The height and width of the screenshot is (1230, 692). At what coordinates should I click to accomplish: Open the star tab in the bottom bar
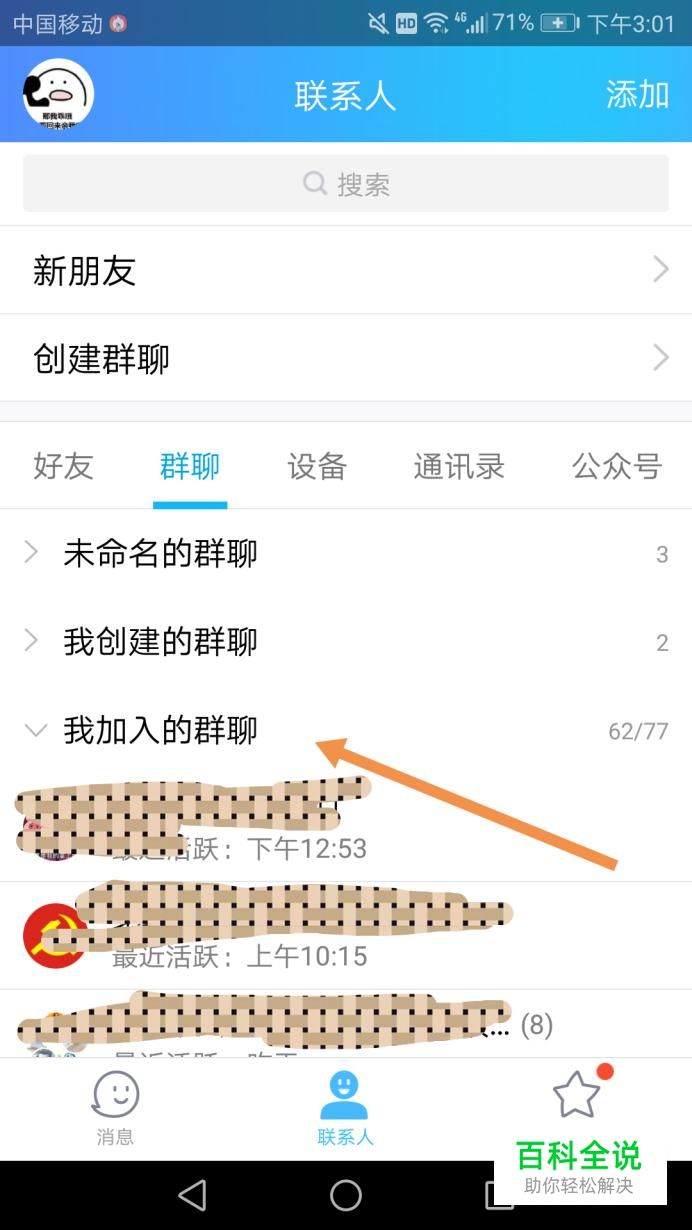tap(577, 1095)
